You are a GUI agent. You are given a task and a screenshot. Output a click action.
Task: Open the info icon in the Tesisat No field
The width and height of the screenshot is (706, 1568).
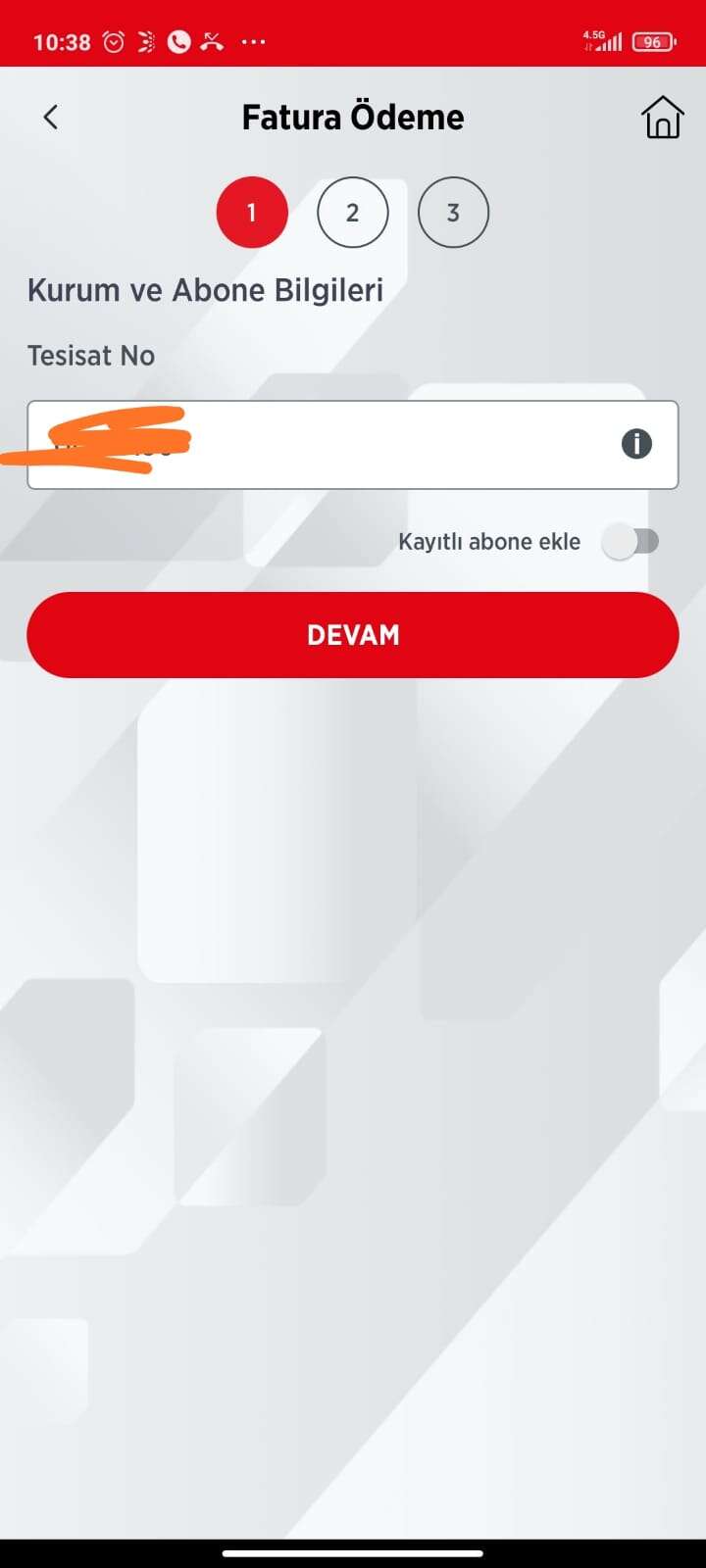tap(636, 444)
